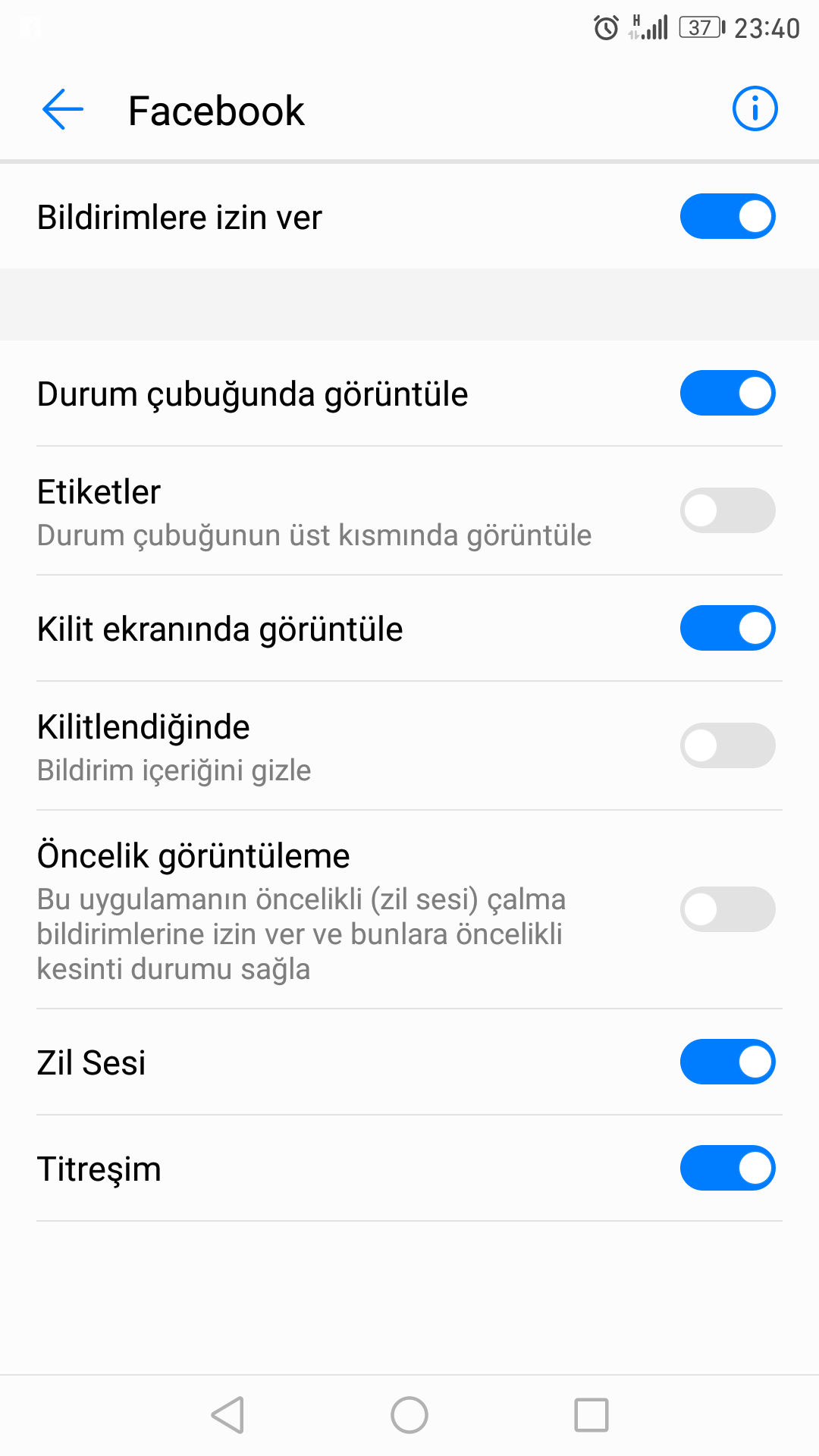Disable Titreşim vibration
The image size is (819, 1456).
click(x=727, y=1169)
